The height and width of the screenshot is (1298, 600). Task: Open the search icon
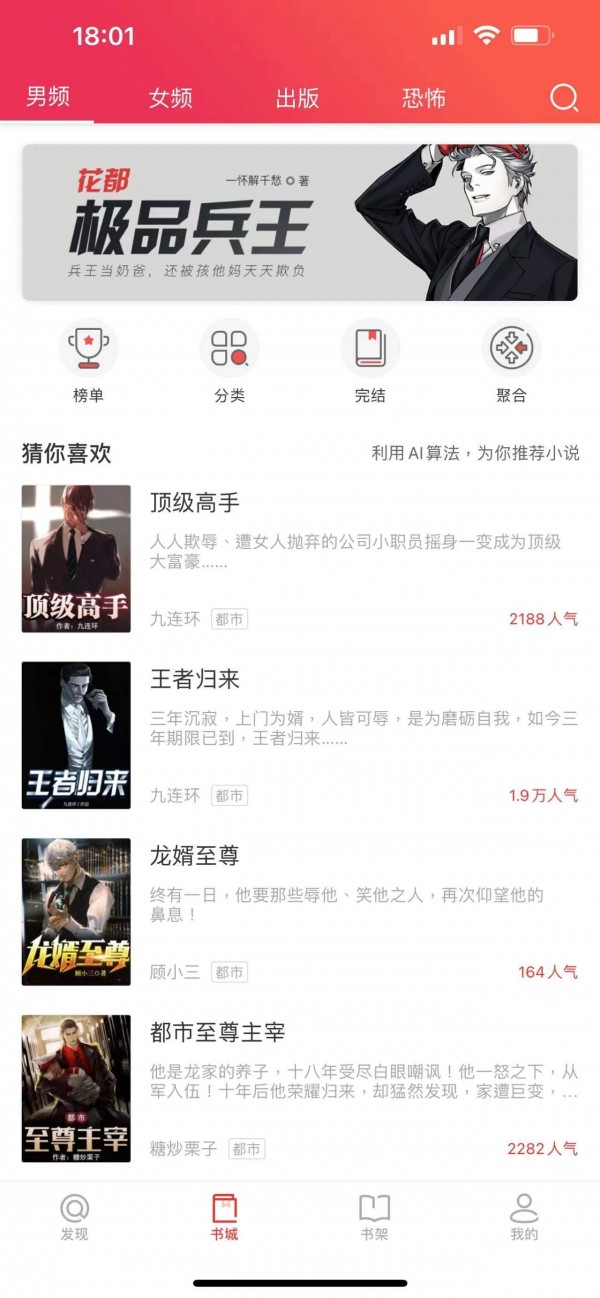pos(564,98)
